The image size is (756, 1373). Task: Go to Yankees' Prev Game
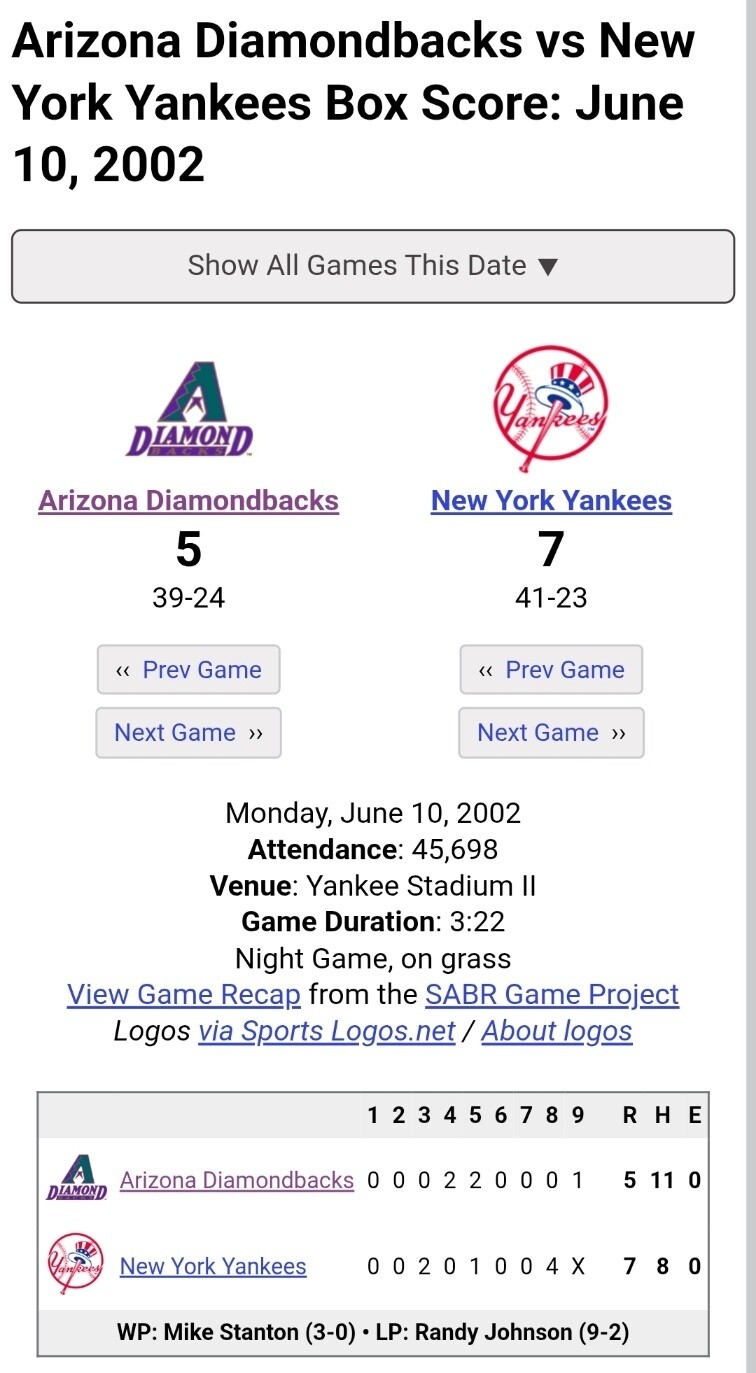(x=551, y=670)
